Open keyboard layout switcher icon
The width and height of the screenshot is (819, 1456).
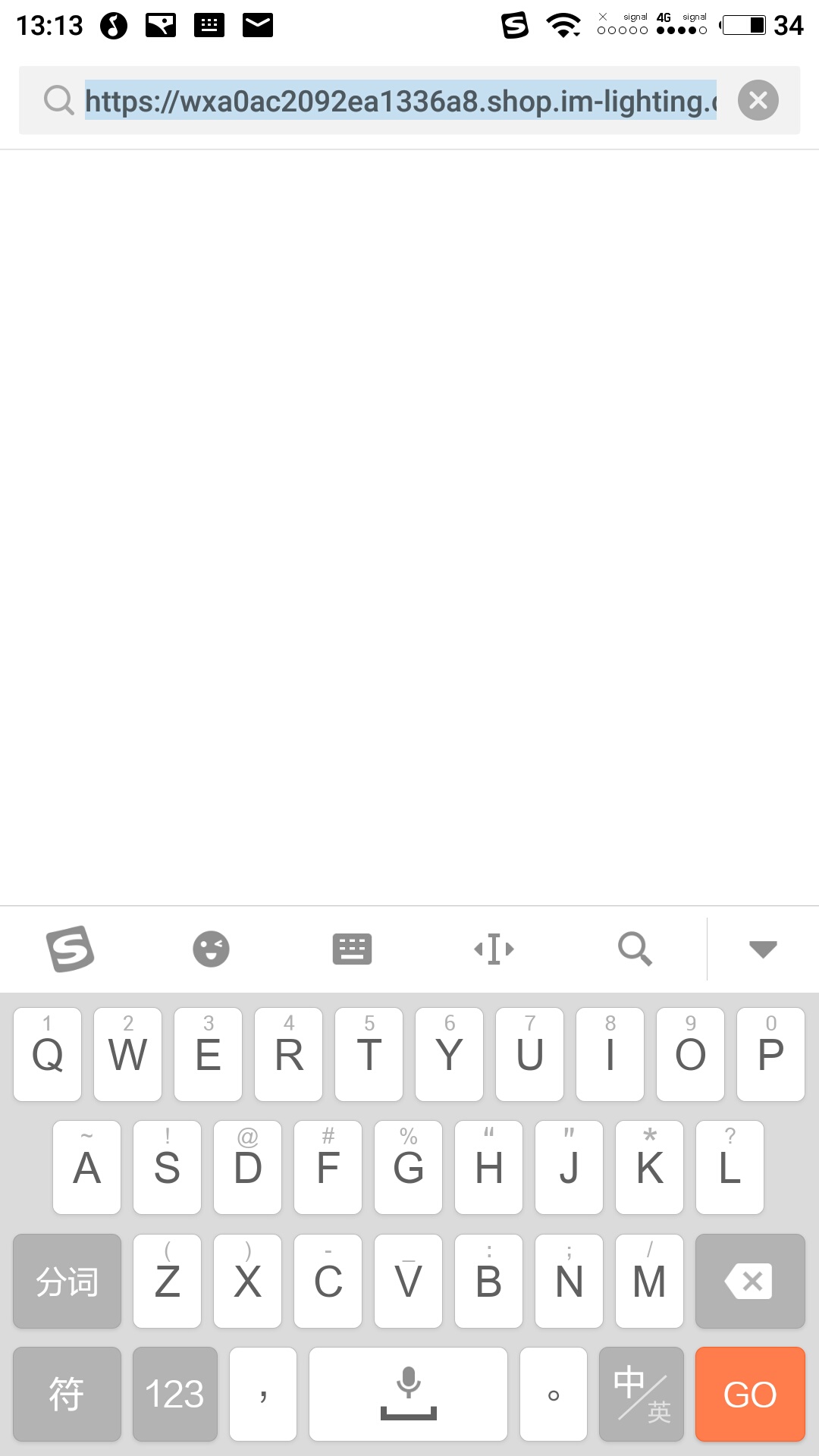pos(352,949)
